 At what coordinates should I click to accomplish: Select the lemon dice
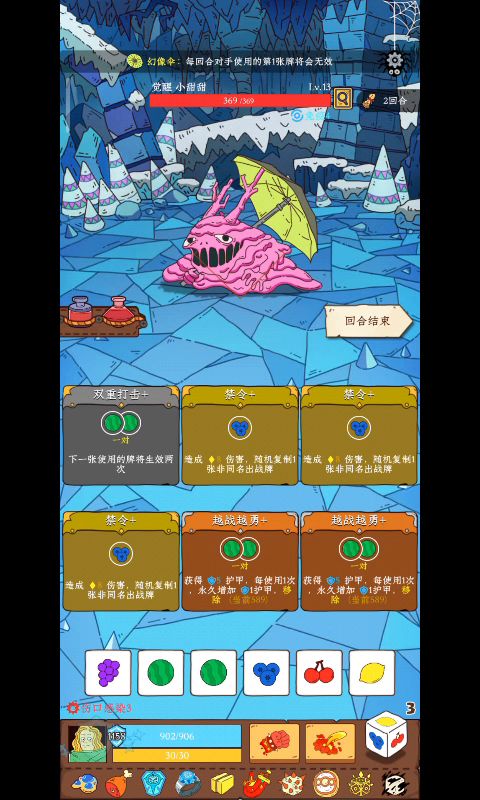[372, 672]
